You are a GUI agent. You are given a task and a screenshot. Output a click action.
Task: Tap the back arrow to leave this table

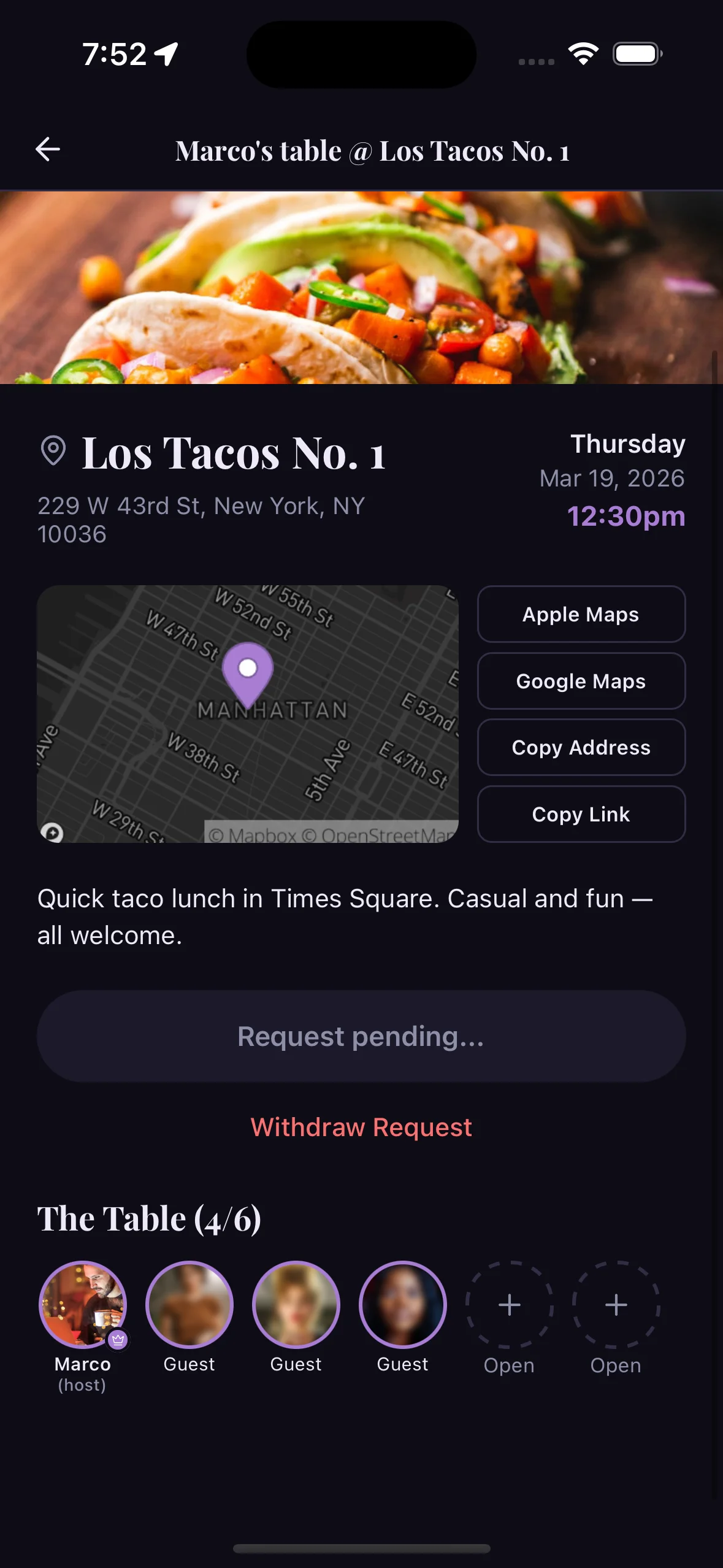click(48, 149)
